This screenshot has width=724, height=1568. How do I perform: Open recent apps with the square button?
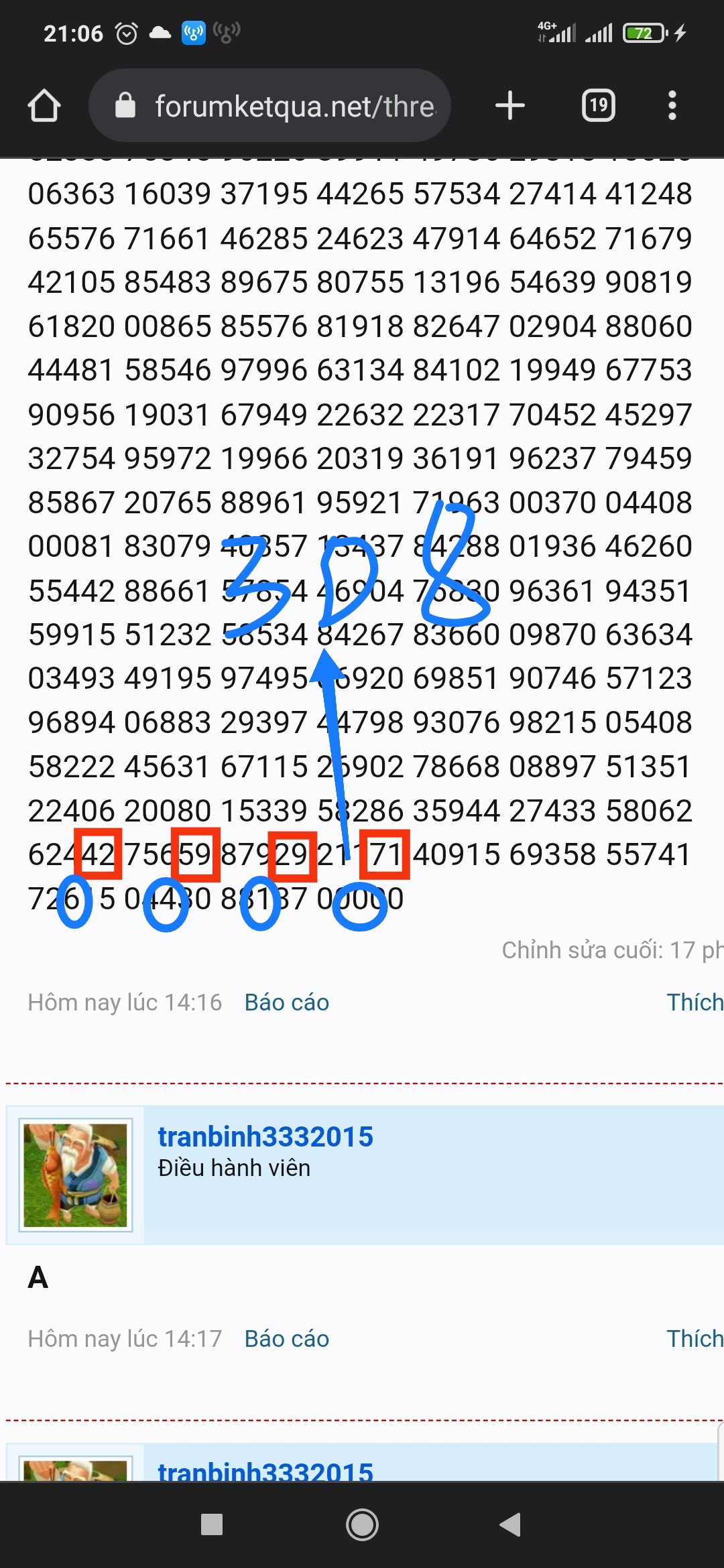coord(212,1524)
